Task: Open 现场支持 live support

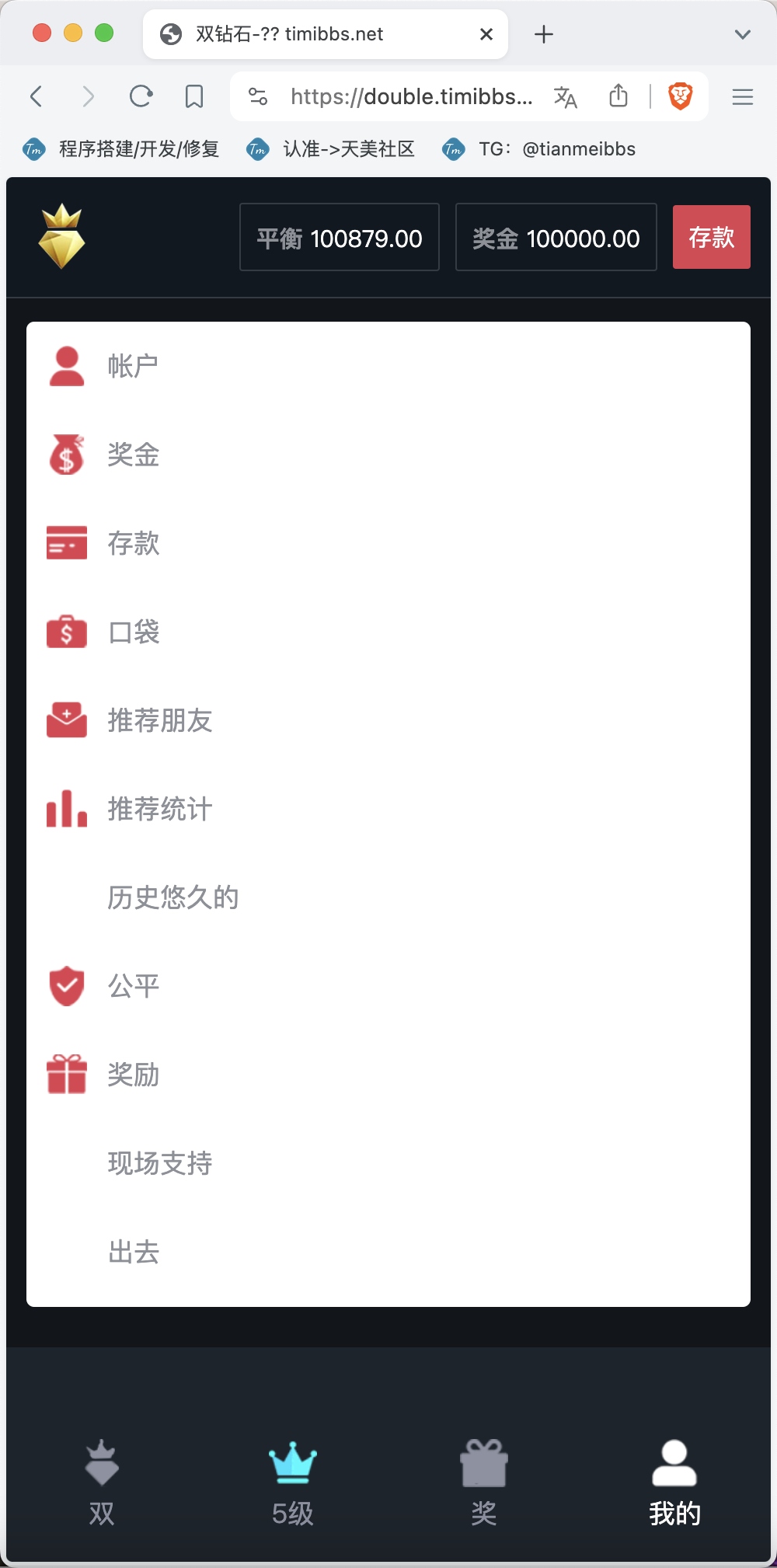Action: [x=388, y=1163]
